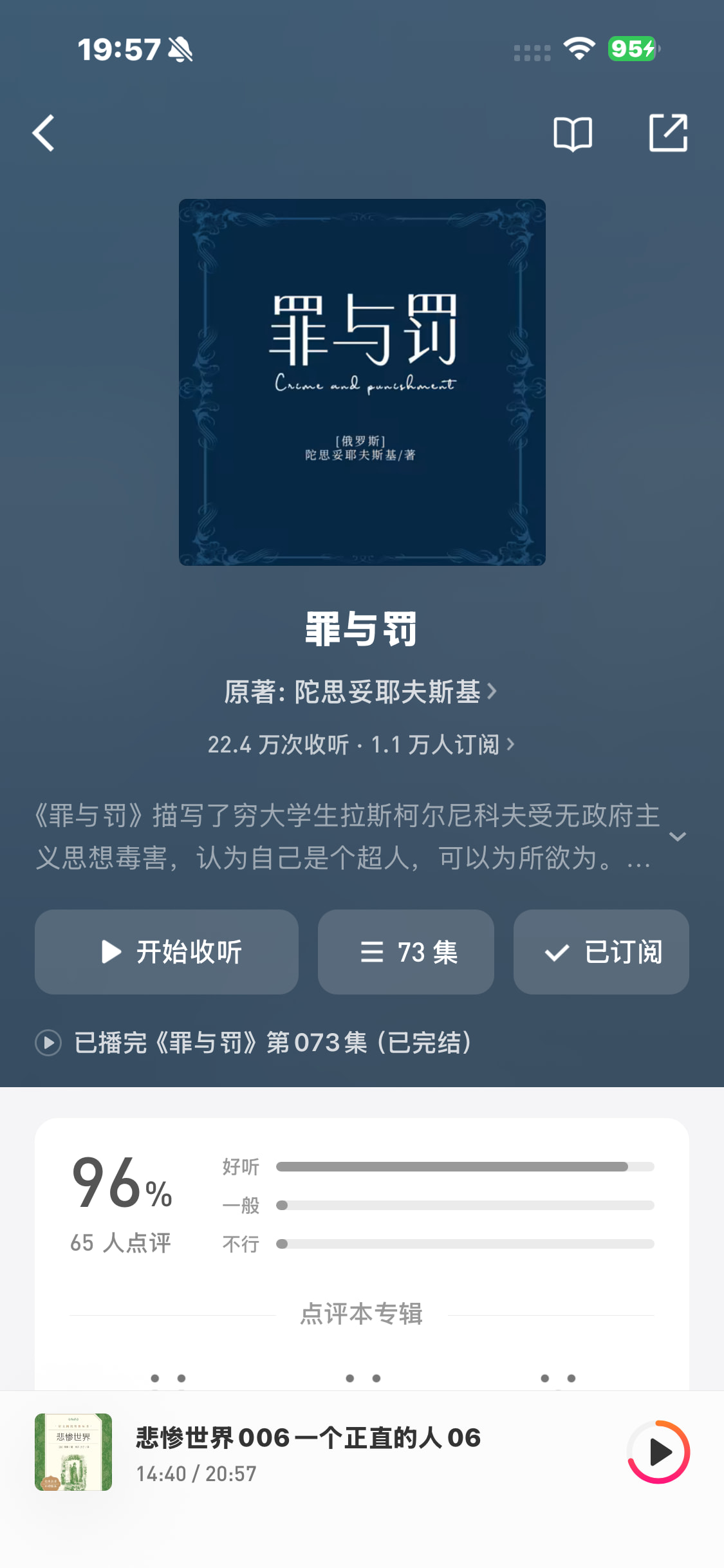
Task: Expand the album description
Action: (x=677, y=837)
